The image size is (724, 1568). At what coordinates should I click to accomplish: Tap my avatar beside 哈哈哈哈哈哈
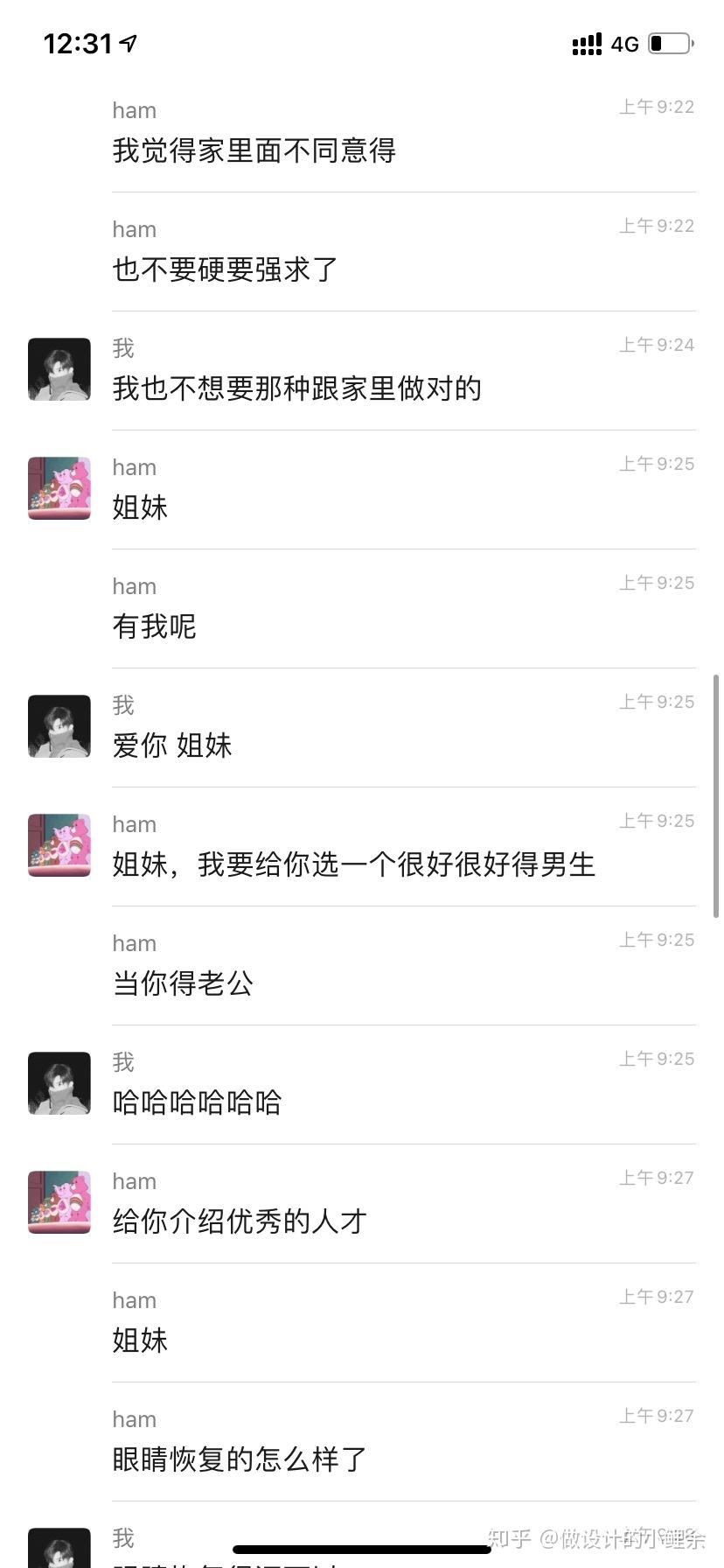59,1083
